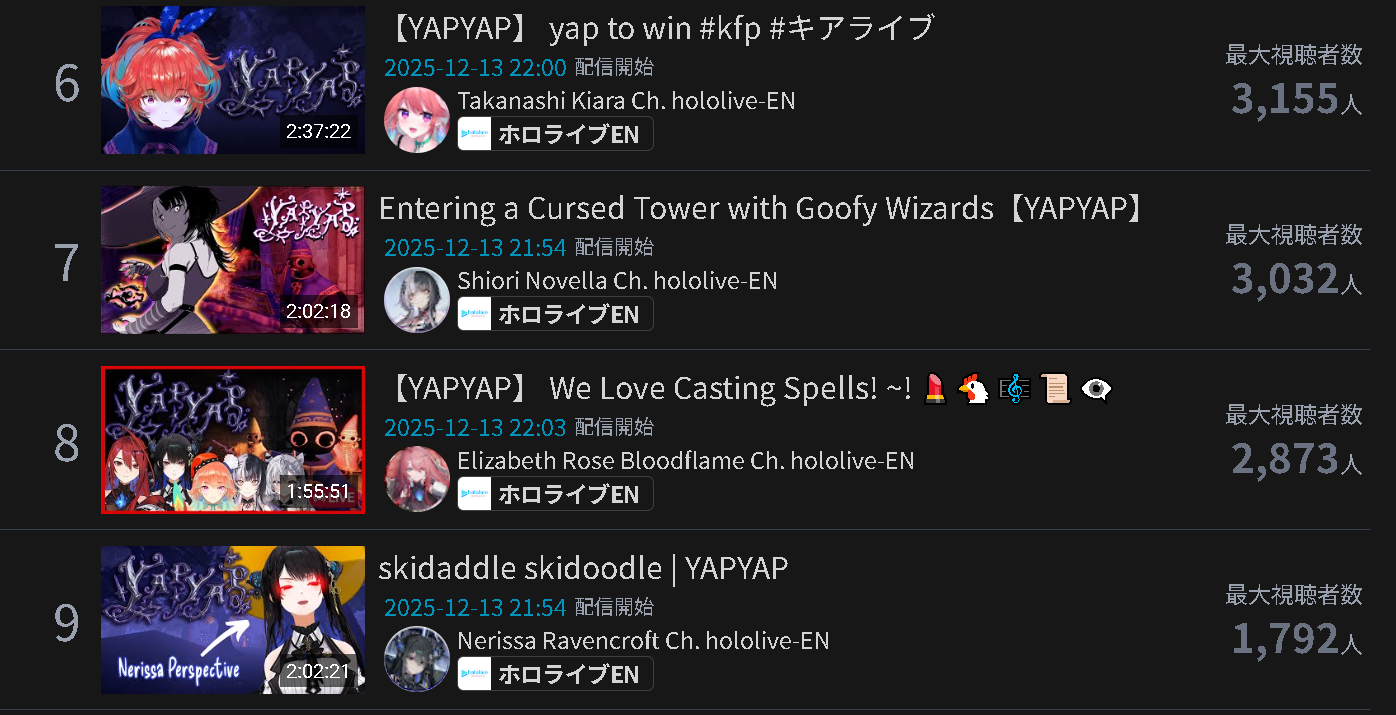This screenshot has height=715, width=1396.
Task: View Nerissa Ravencroft Ch. channel name
Action: 643,641
